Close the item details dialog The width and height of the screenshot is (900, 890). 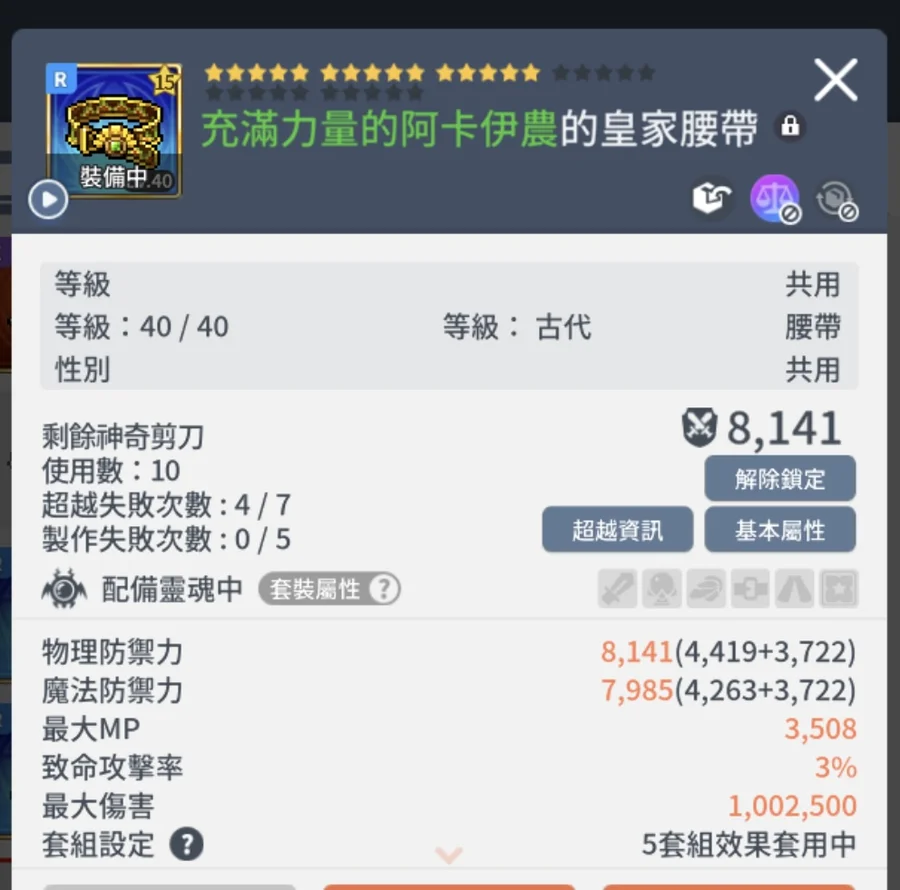tap(835, 80)
